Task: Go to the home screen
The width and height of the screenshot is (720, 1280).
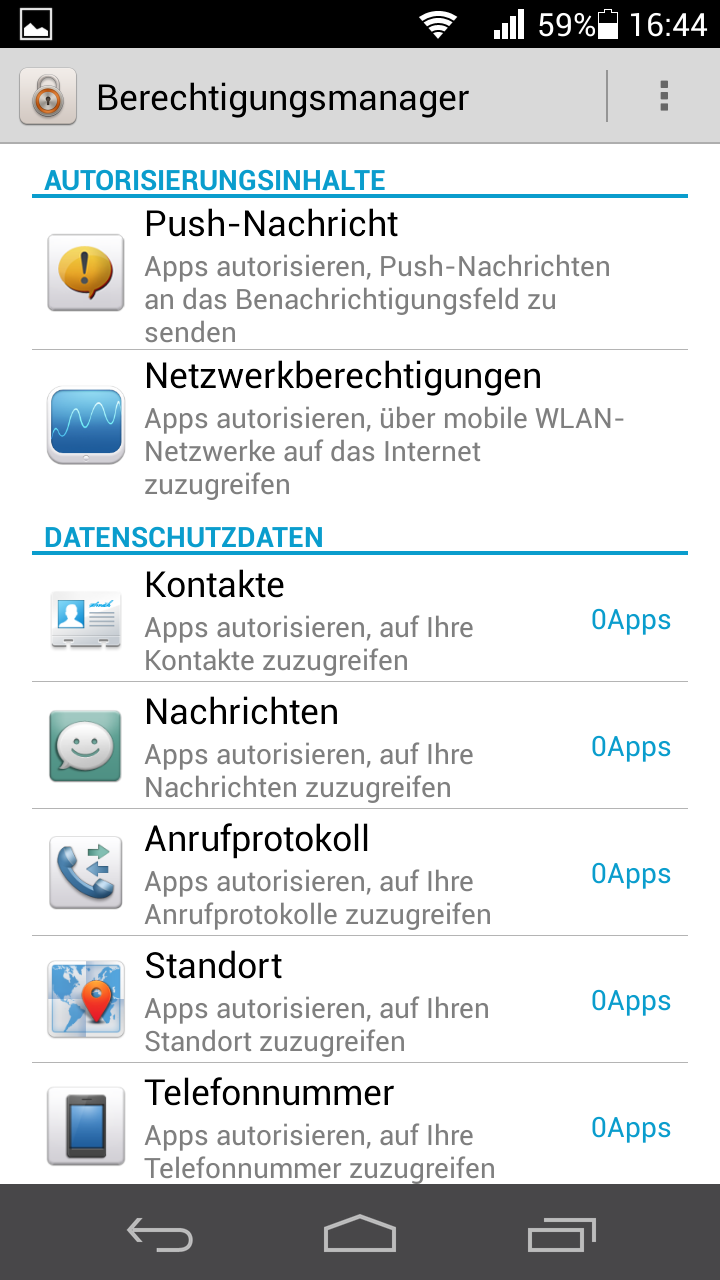Action: [x=360, y=1234]
